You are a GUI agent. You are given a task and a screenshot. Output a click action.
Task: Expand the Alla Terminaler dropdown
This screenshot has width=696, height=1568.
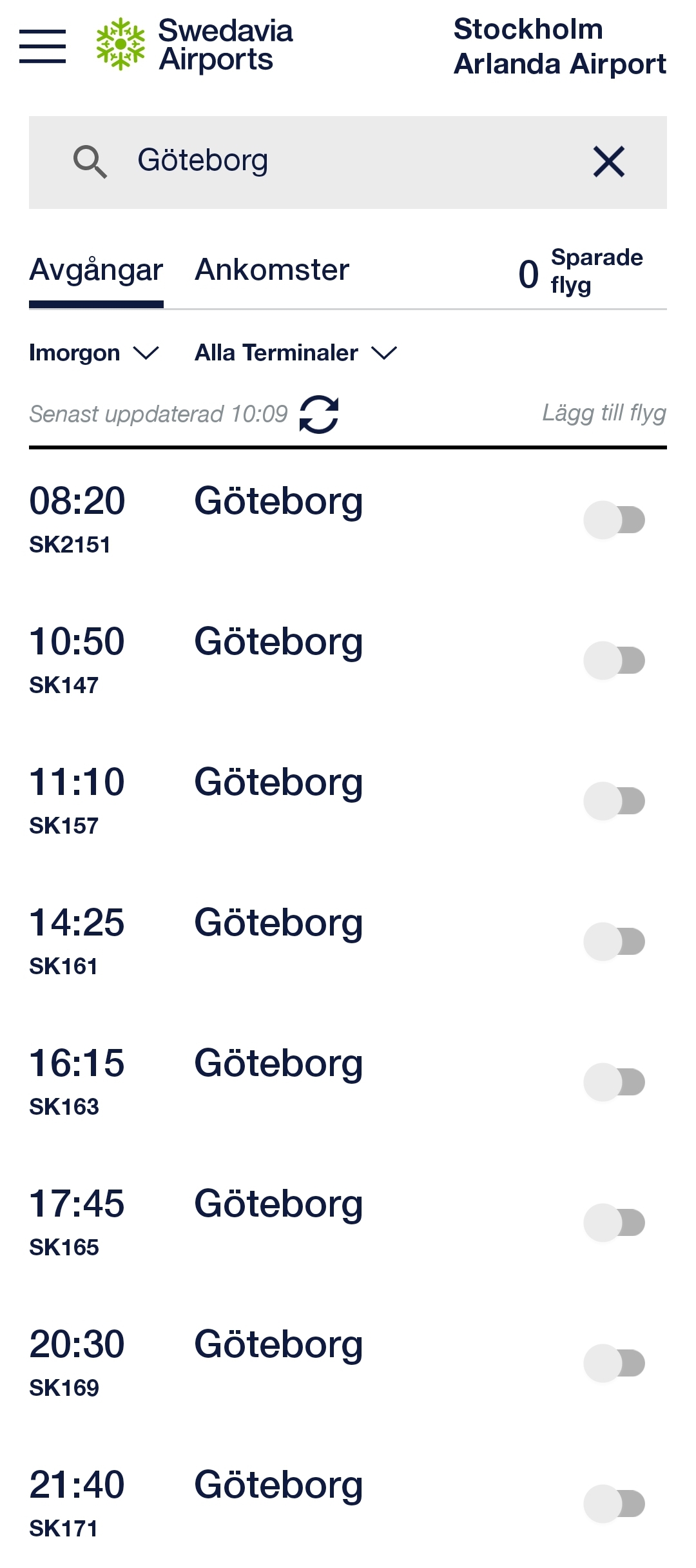[x=295, y=353]
